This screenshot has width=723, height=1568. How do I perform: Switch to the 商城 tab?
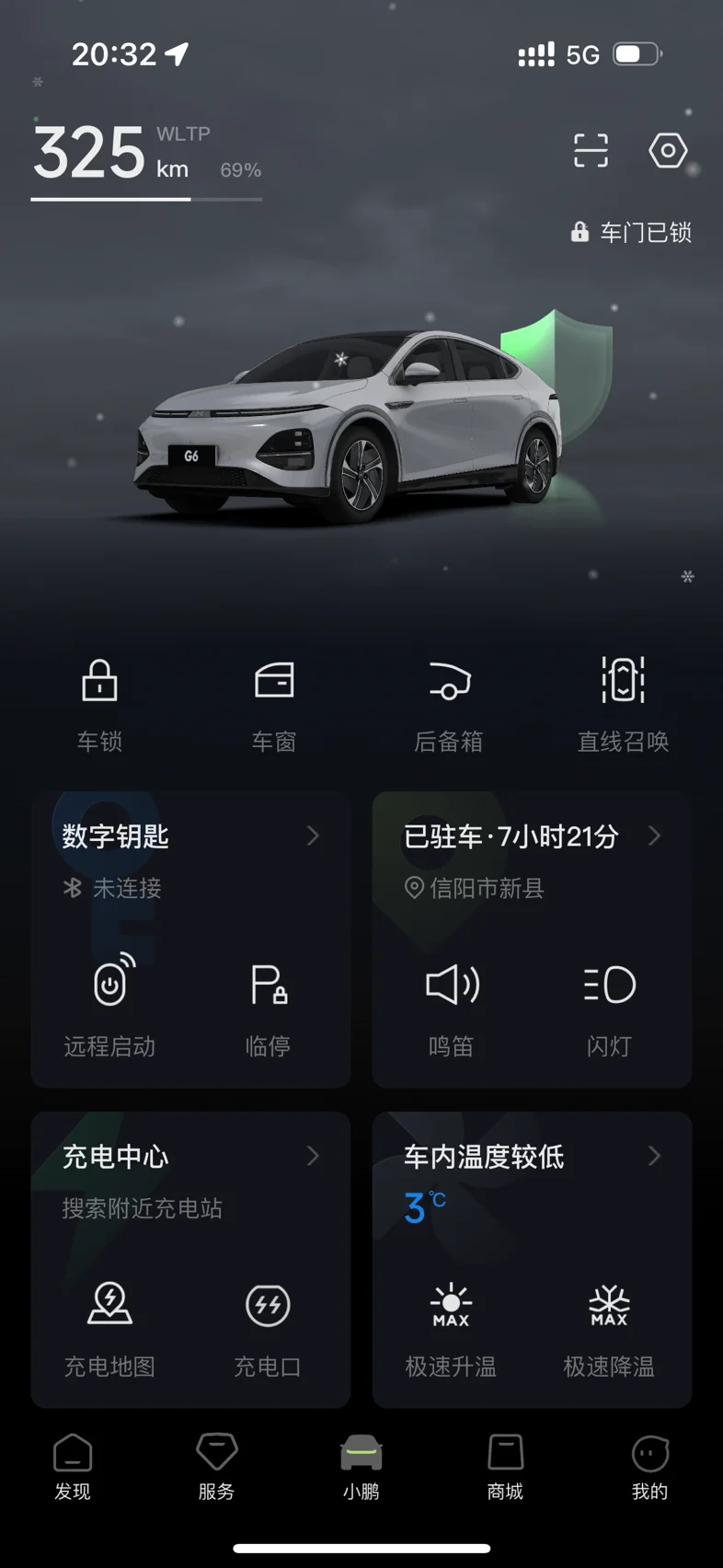coord(505,1467)
